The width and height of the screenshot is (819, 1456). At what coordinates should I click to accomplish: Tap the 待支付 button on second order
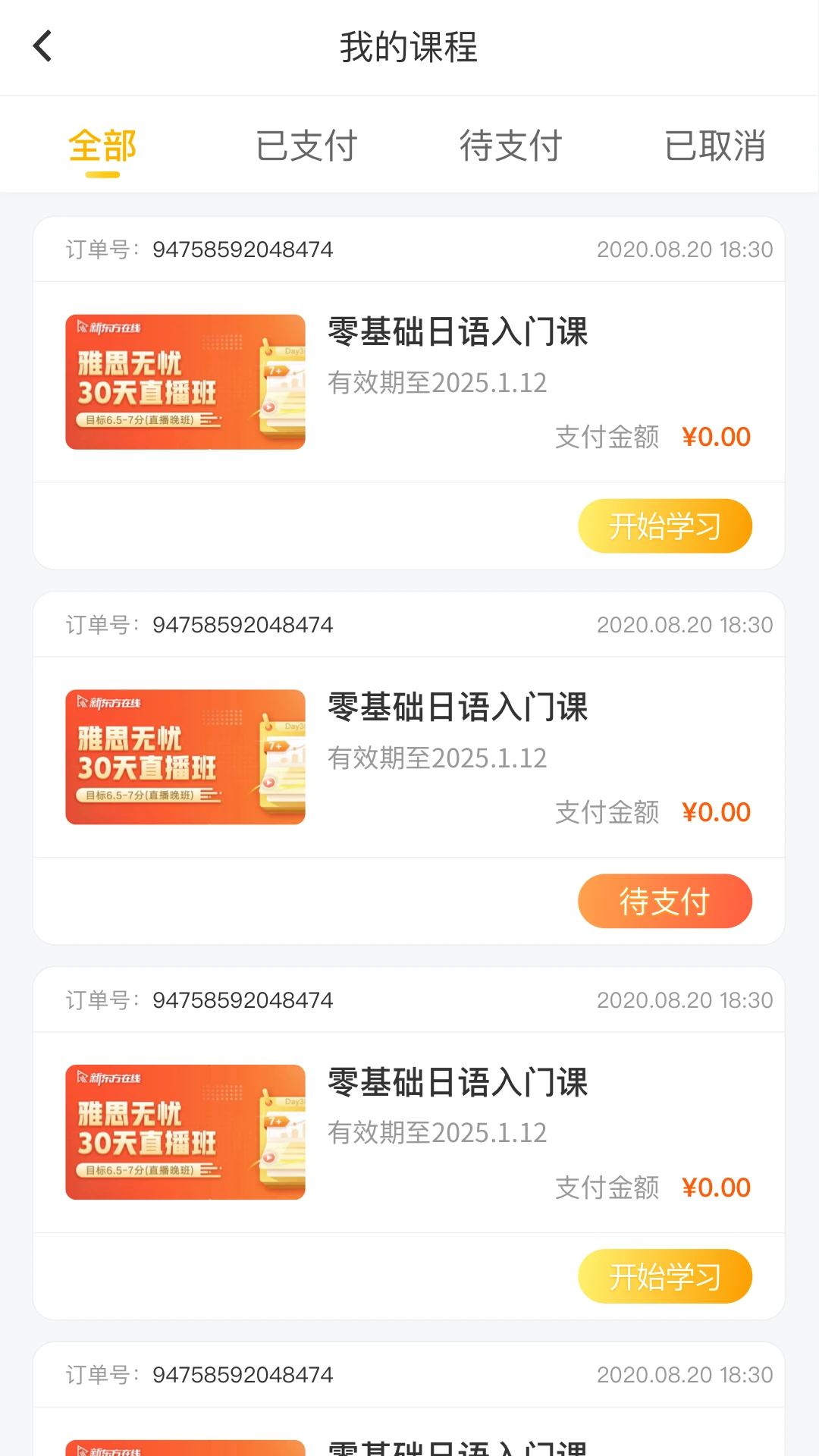click(664, 901)
